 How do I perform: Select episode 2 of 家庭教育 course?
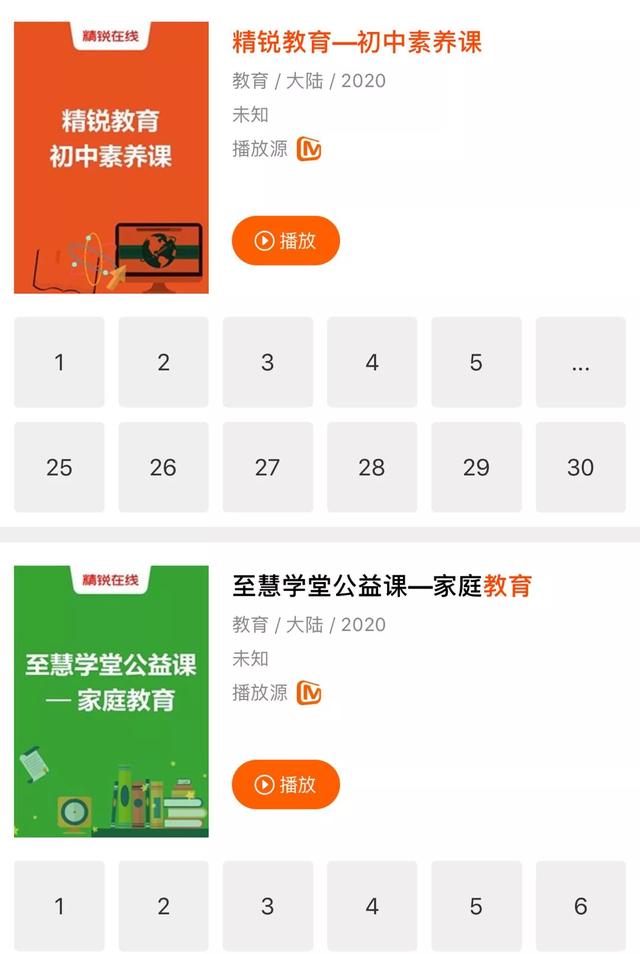pos(163,906)
